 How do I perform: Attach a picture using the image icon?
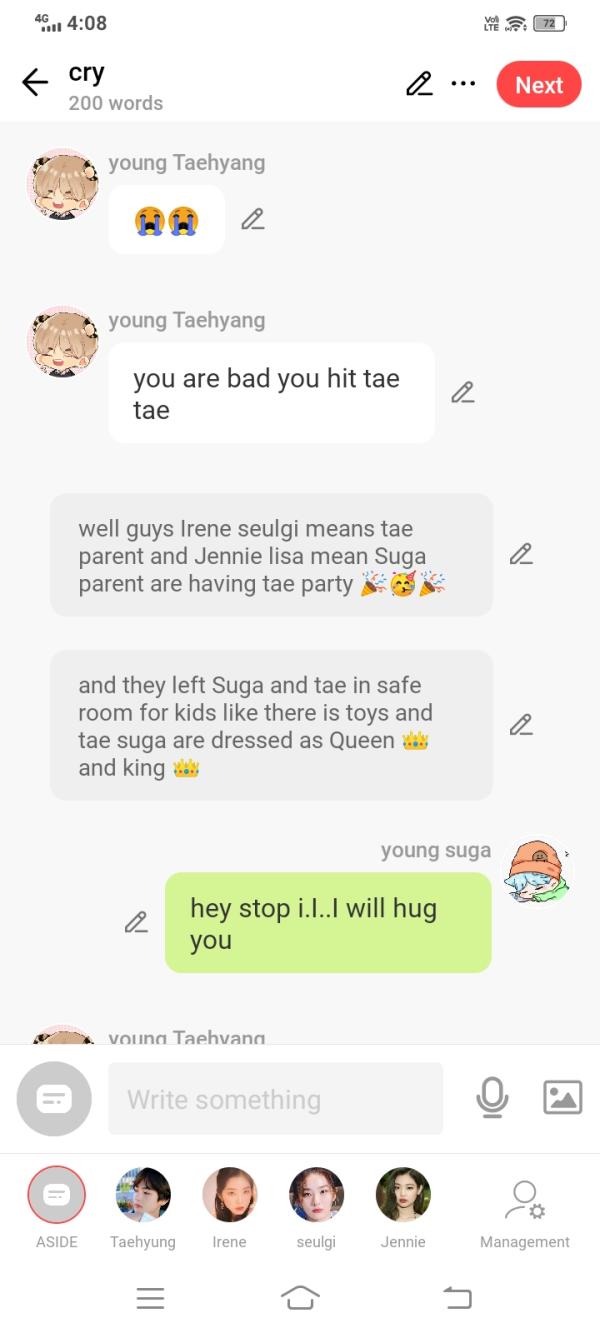pos(562,1098)
